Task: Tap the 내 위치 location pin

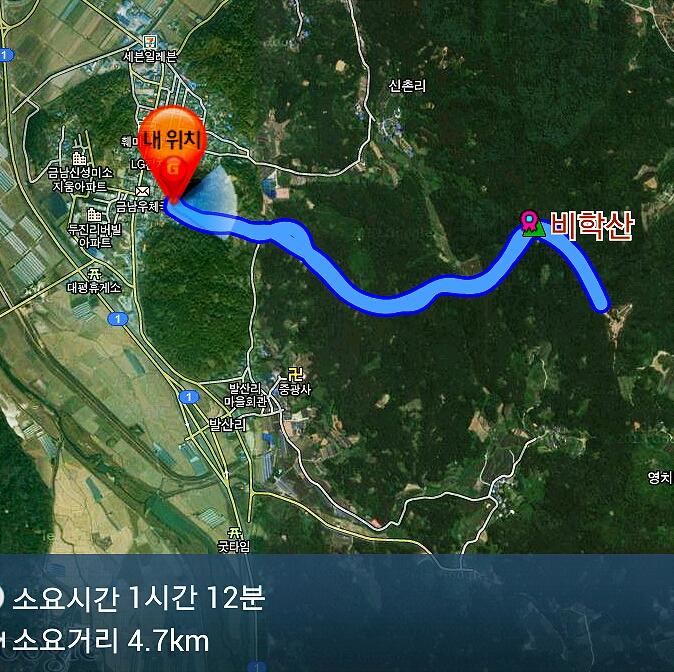Action: pos(172,148)
